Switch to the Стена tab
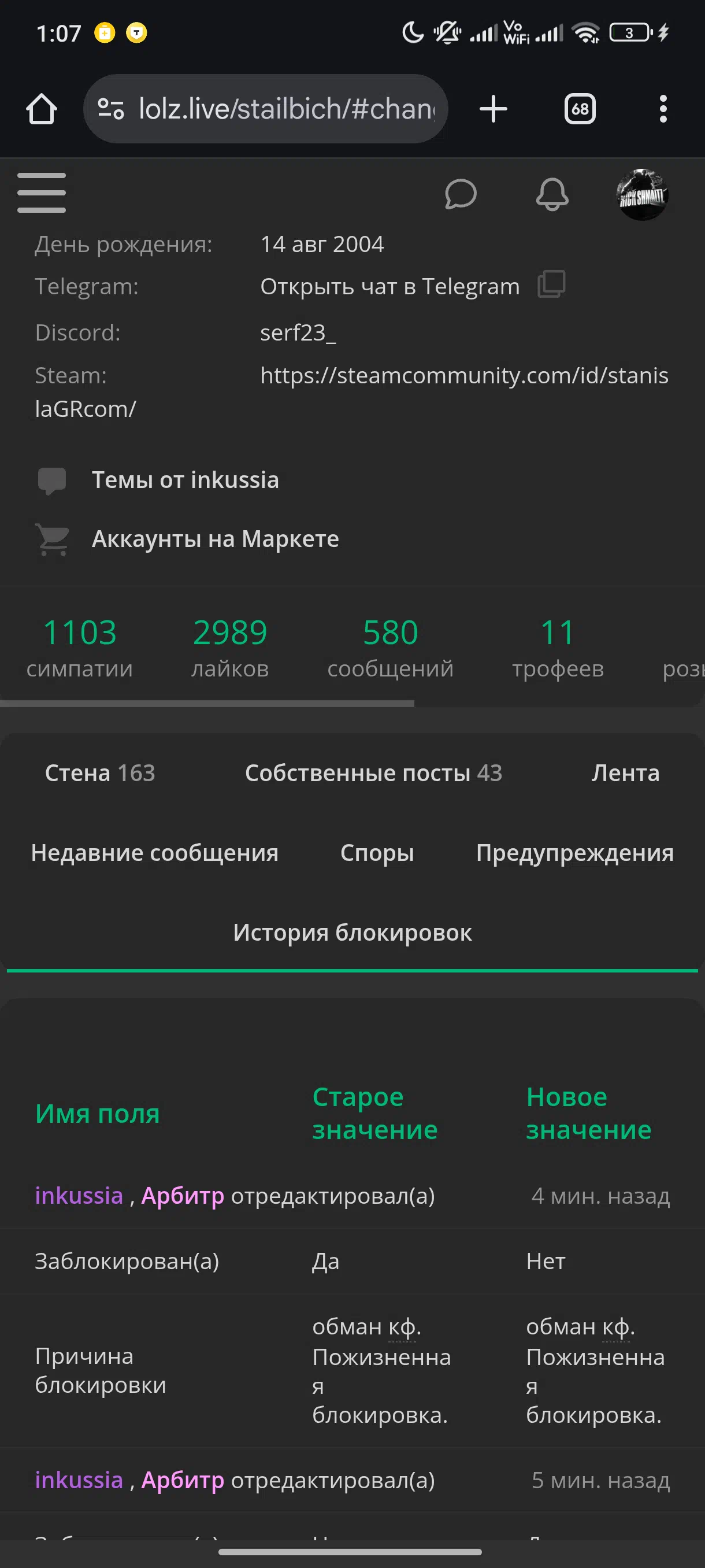Viewport: 705px width, 1568px height. (100, 772)
